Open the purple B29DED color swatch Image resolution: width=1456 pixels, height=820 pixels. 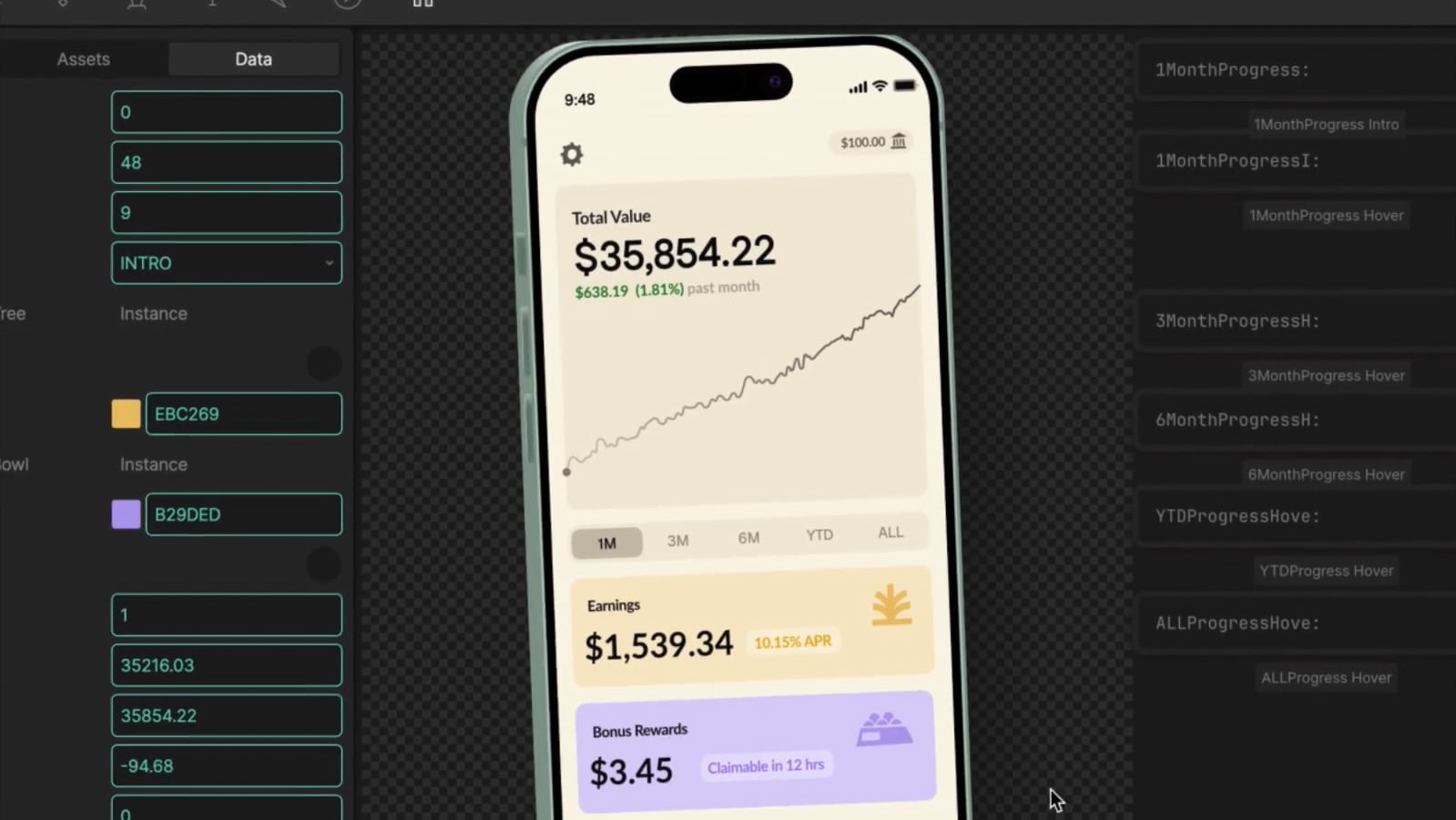pyautogui.click(x=126, y=514)
